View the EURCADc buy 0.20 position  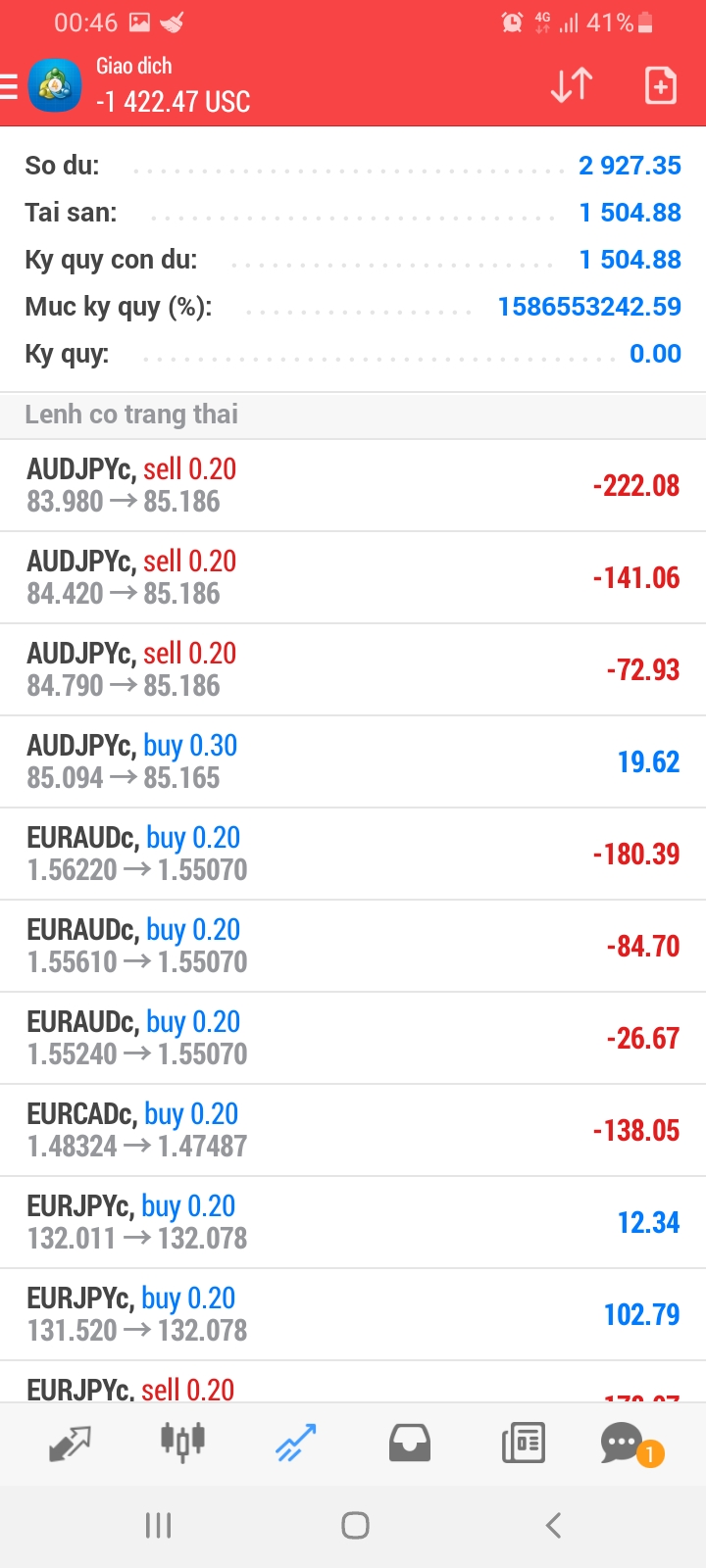click(353, 1130)
